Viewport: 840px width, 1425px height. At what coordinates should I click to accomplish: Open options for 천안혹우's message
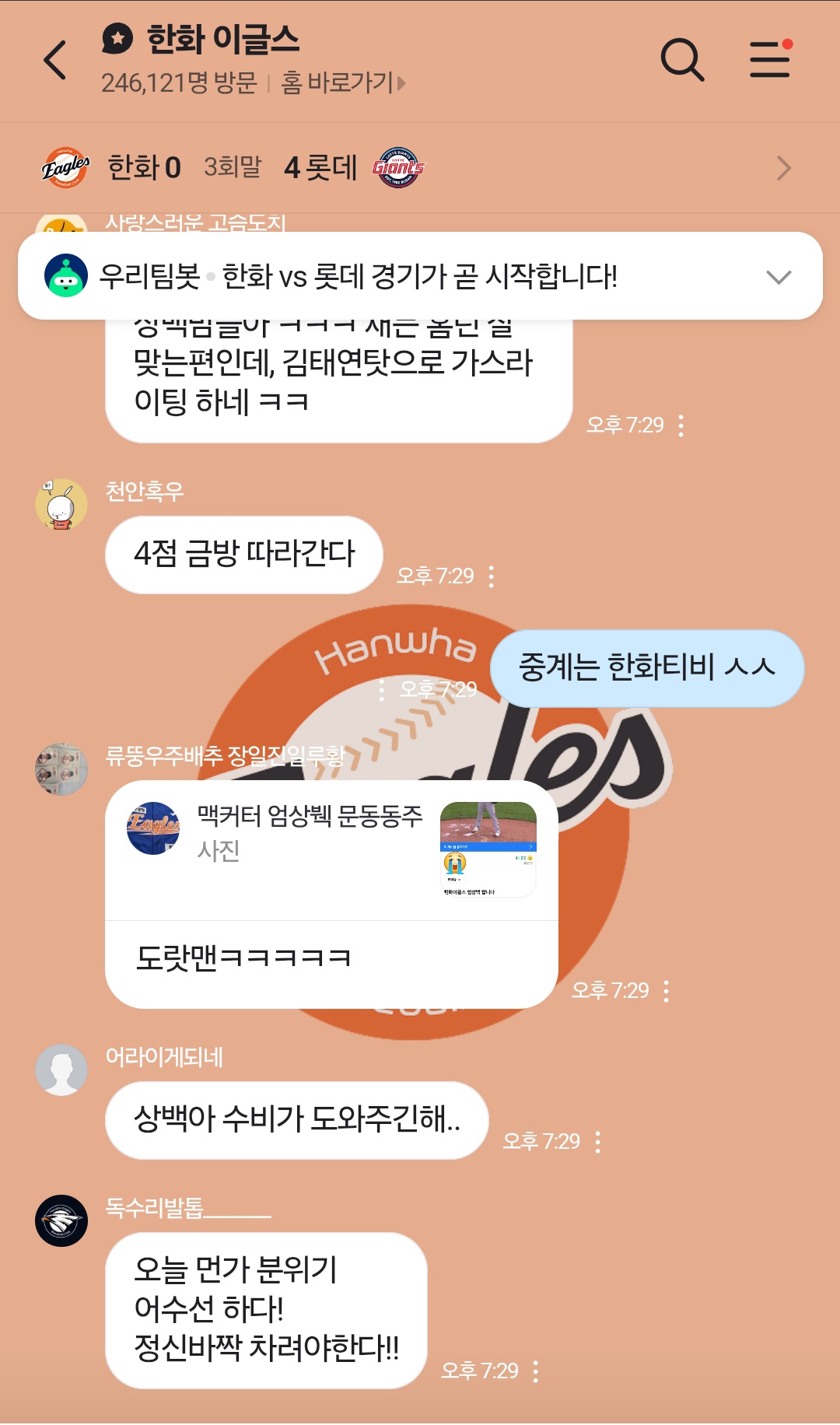point(491,576)
